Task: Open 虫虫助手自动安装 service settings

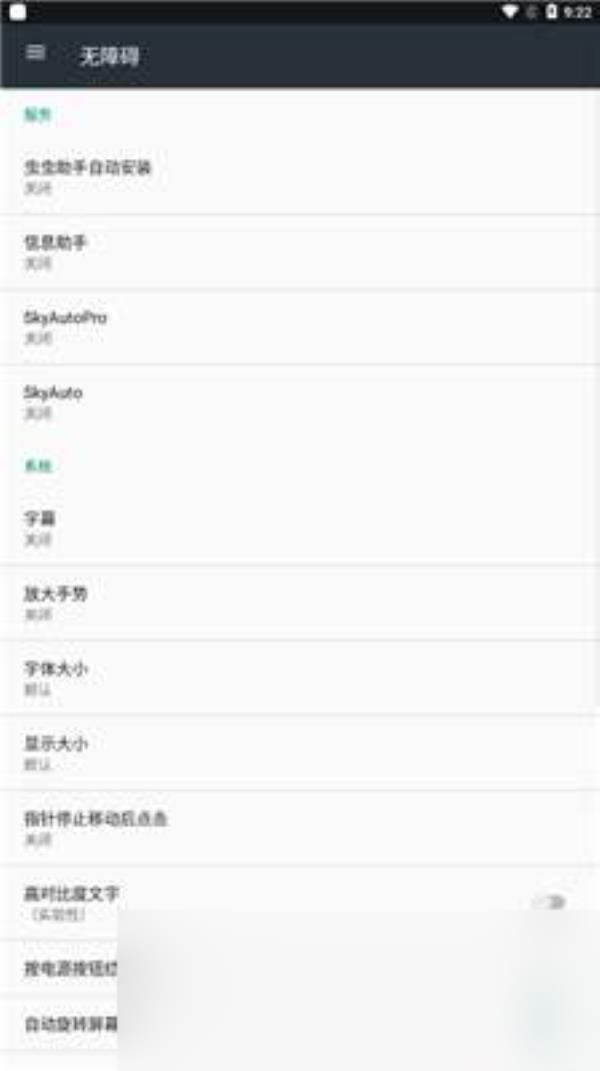Action: pyautogui.click(x=300, y=176)
